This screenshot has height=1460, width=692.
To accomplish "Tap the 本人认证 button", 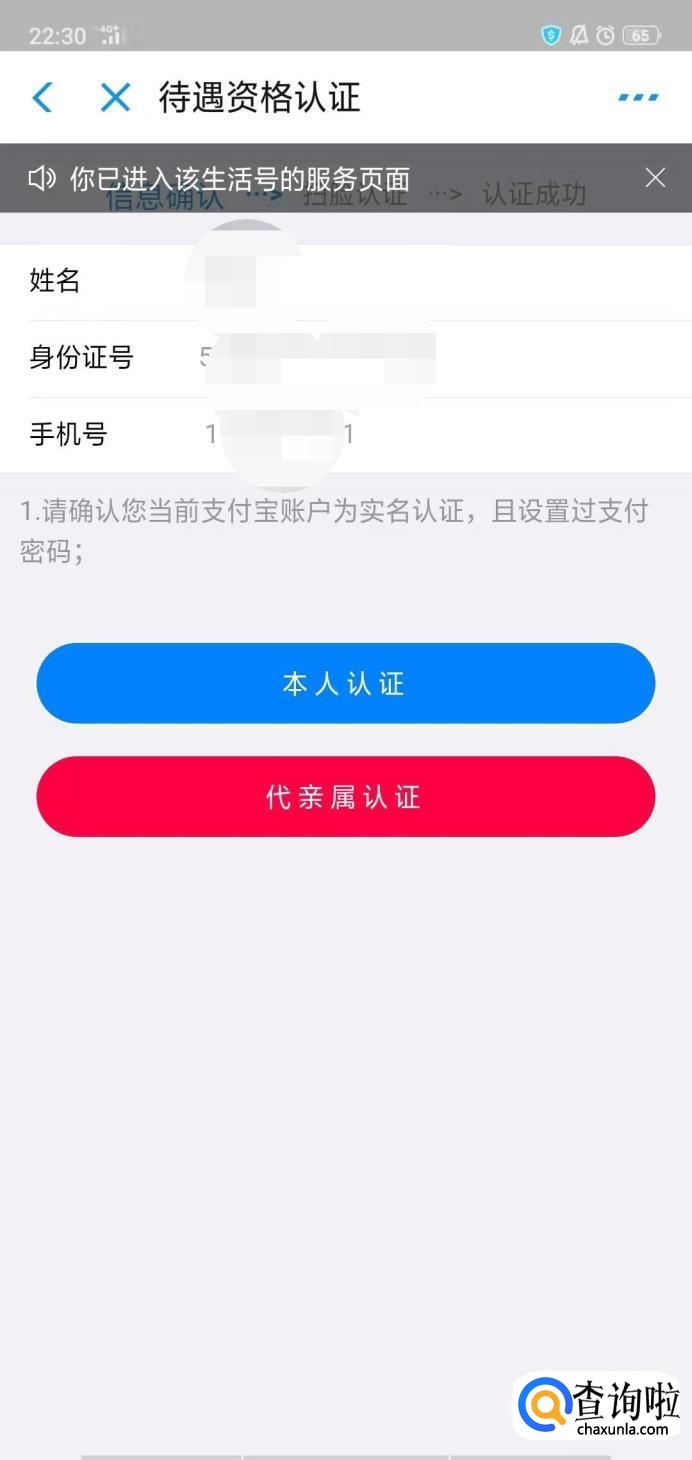I will [346, 683].
